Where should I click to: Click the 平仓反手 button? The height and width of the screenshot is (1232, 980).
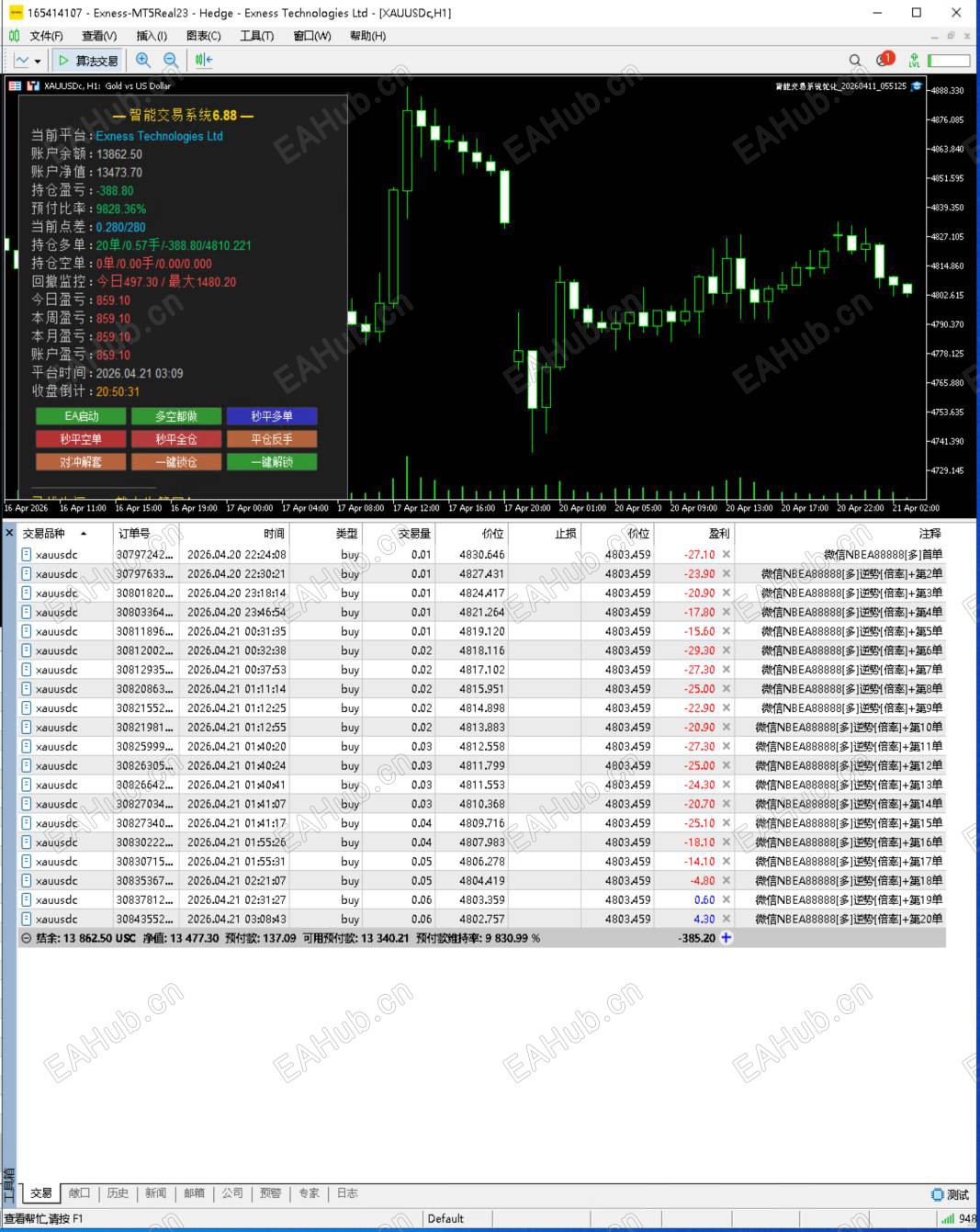point(272,439)
